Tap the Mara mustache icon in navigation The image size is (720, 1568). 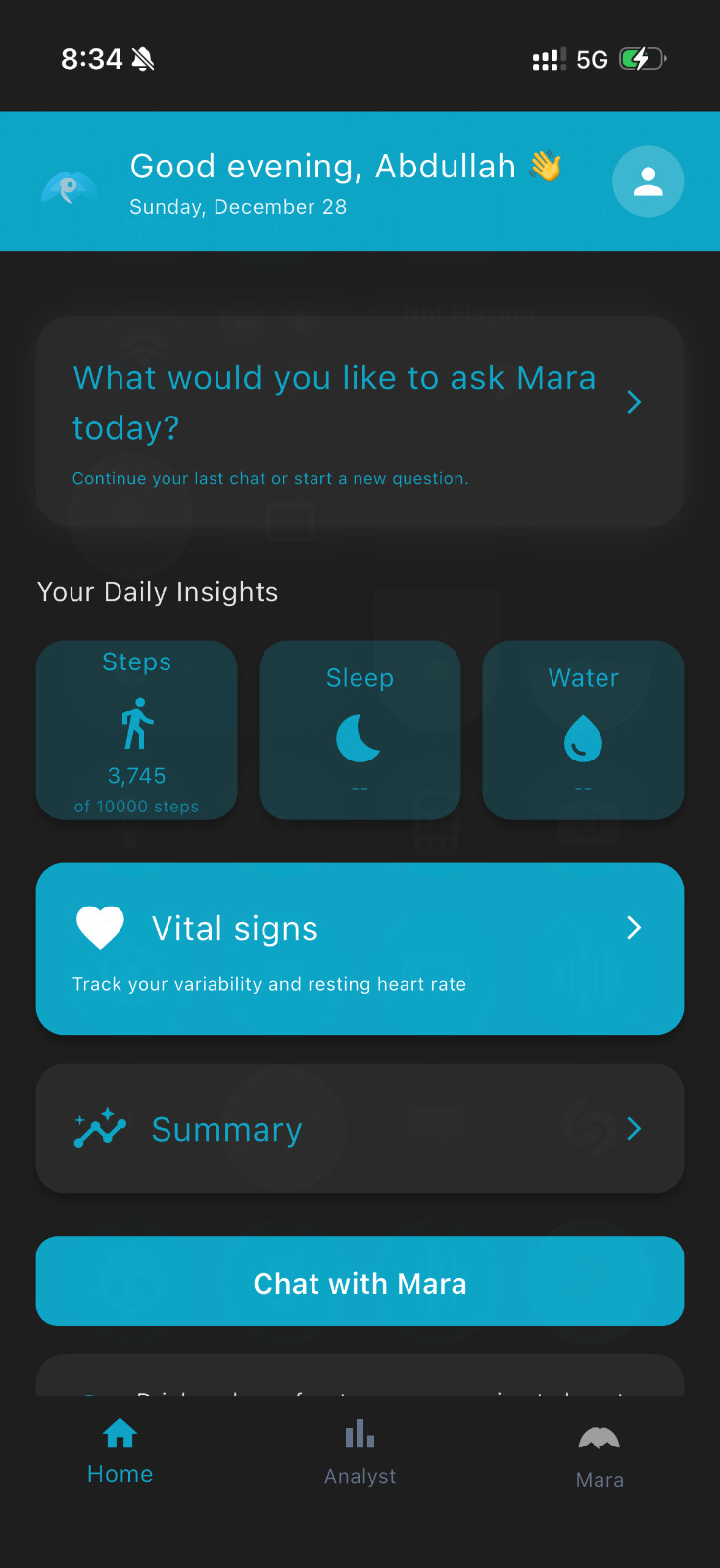[600, 1434]
